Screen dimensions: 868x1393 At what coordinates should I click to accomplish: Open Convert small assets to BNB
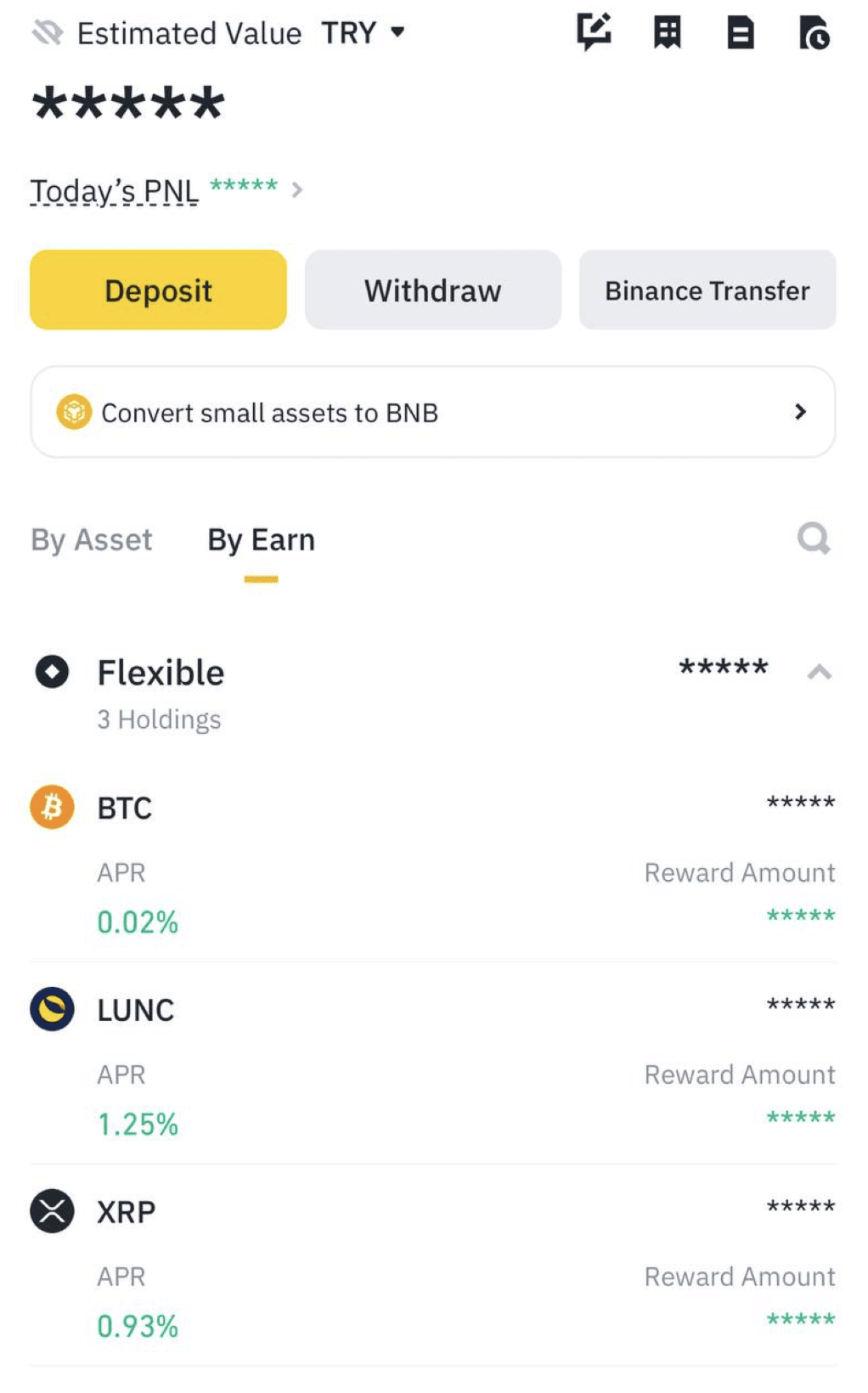coord(432,413)
